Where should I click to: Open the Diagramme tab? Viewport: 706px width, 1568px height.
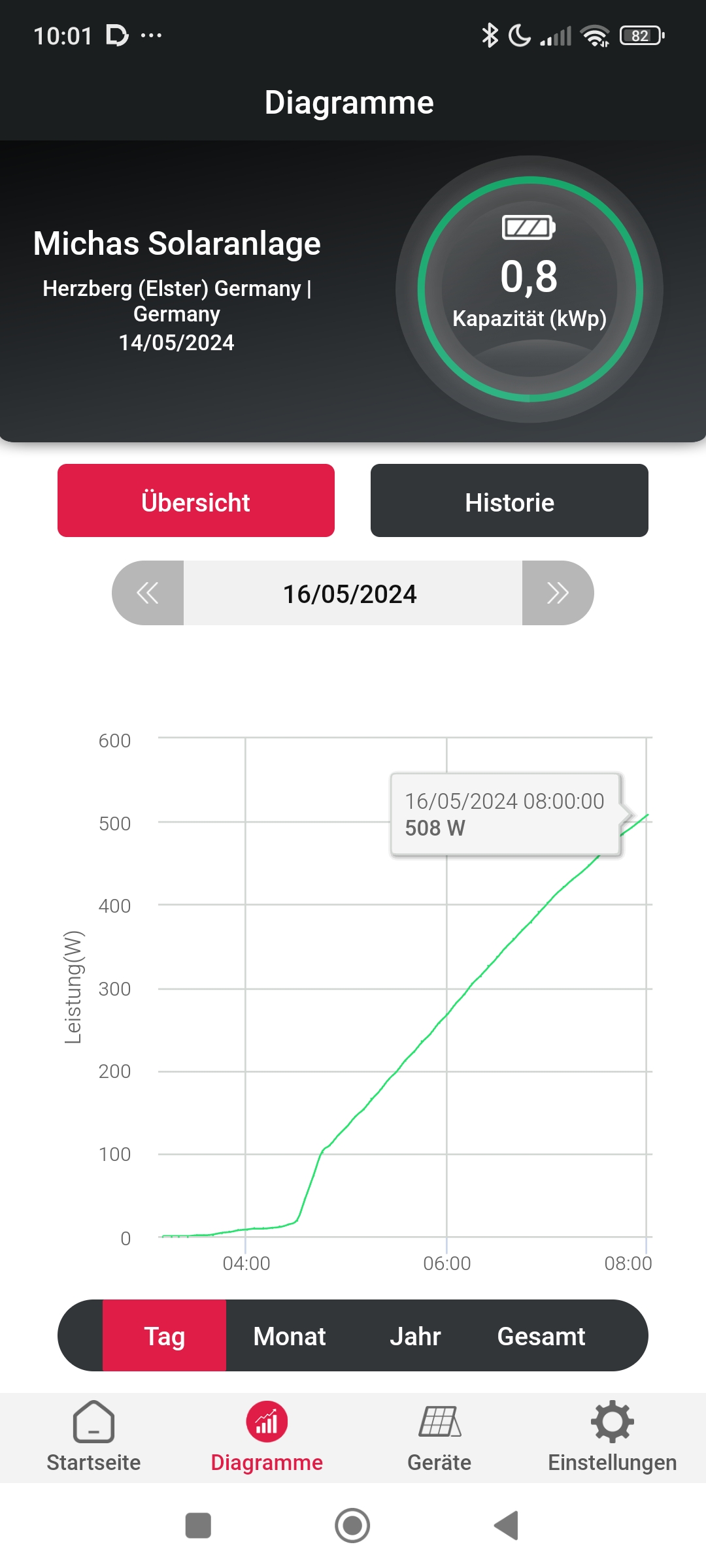(267, 1437)
